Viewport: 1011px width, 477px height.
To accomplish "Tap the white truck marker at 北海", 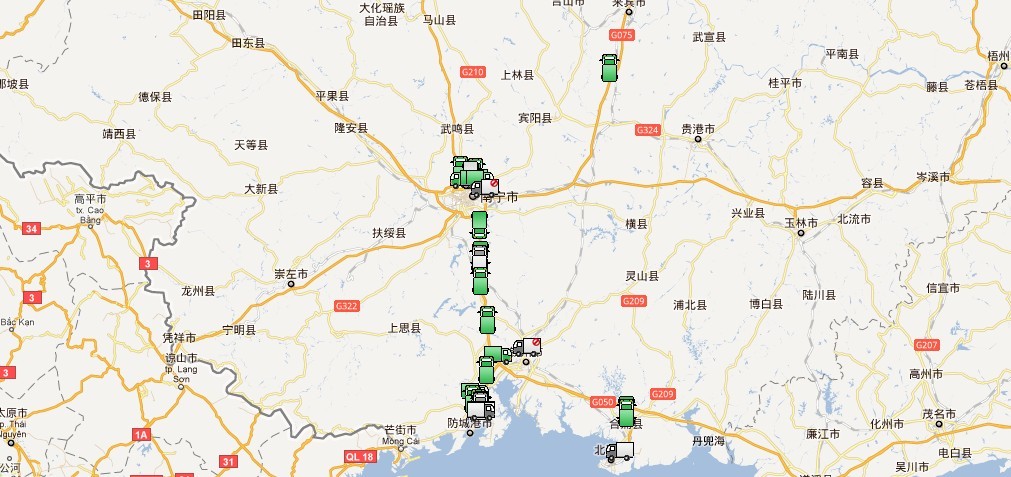I will [x=620, y=452].
